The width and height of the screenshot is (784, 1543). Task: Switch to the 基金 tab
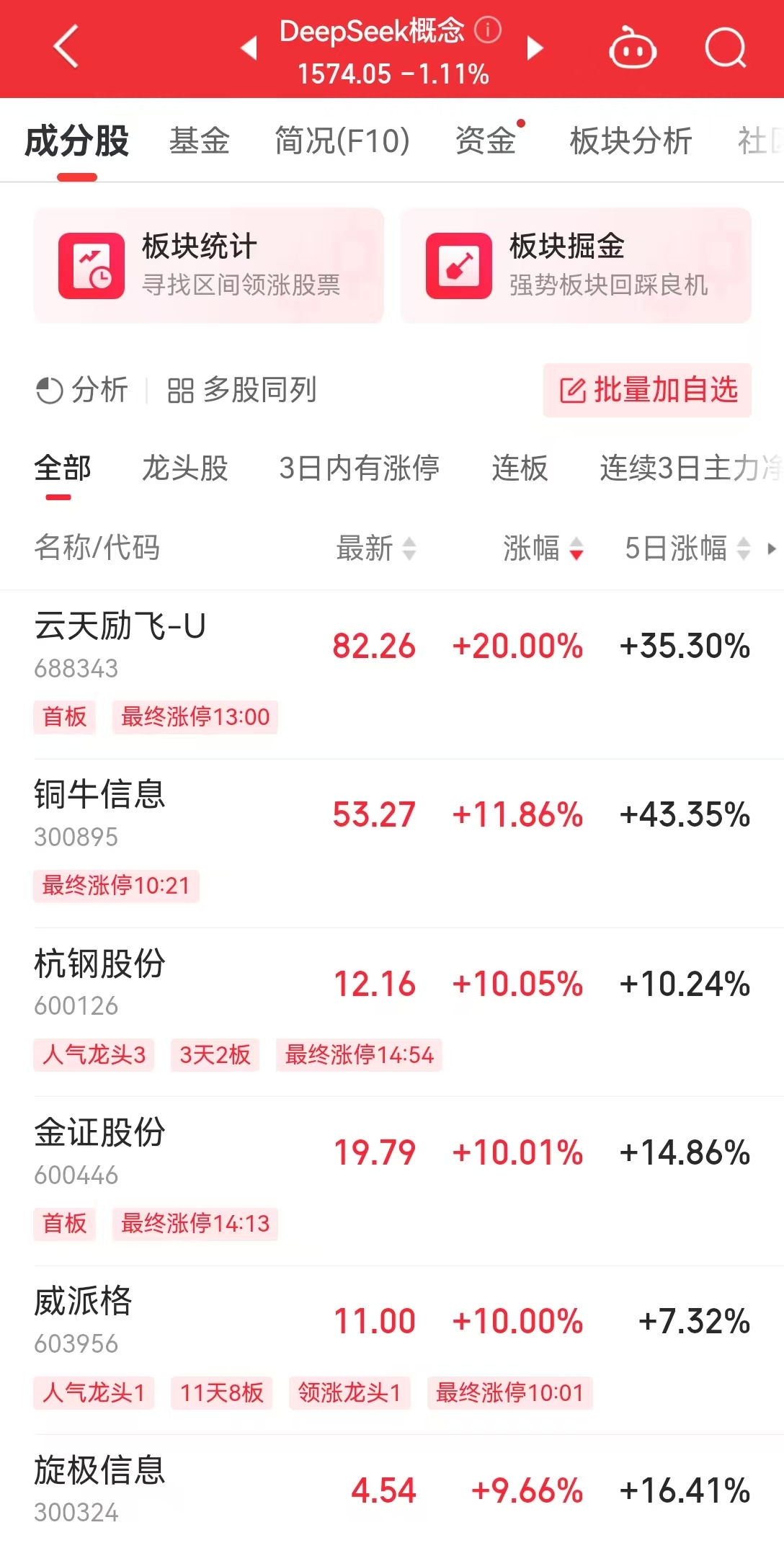point(199,141)
